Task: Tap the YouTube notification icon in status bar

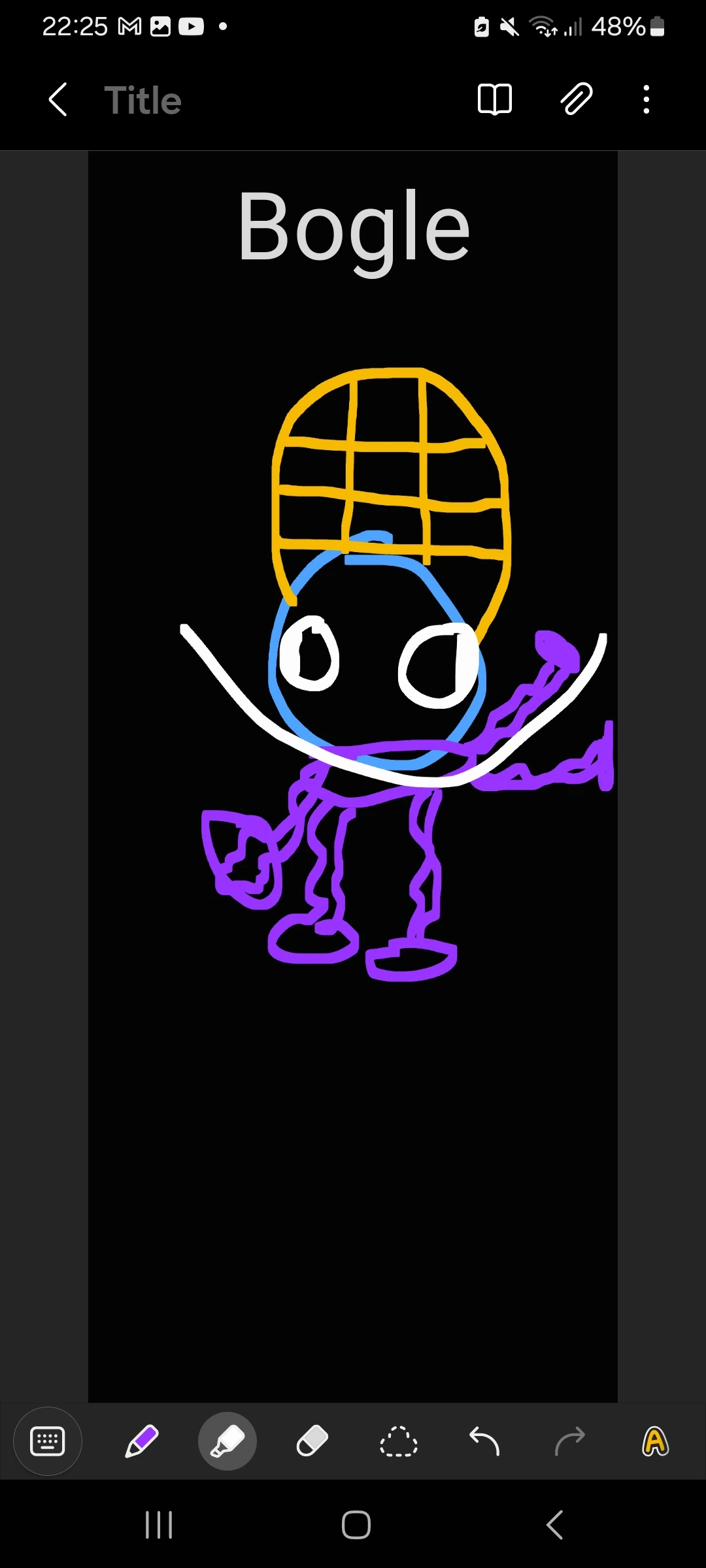Action: 190,26
